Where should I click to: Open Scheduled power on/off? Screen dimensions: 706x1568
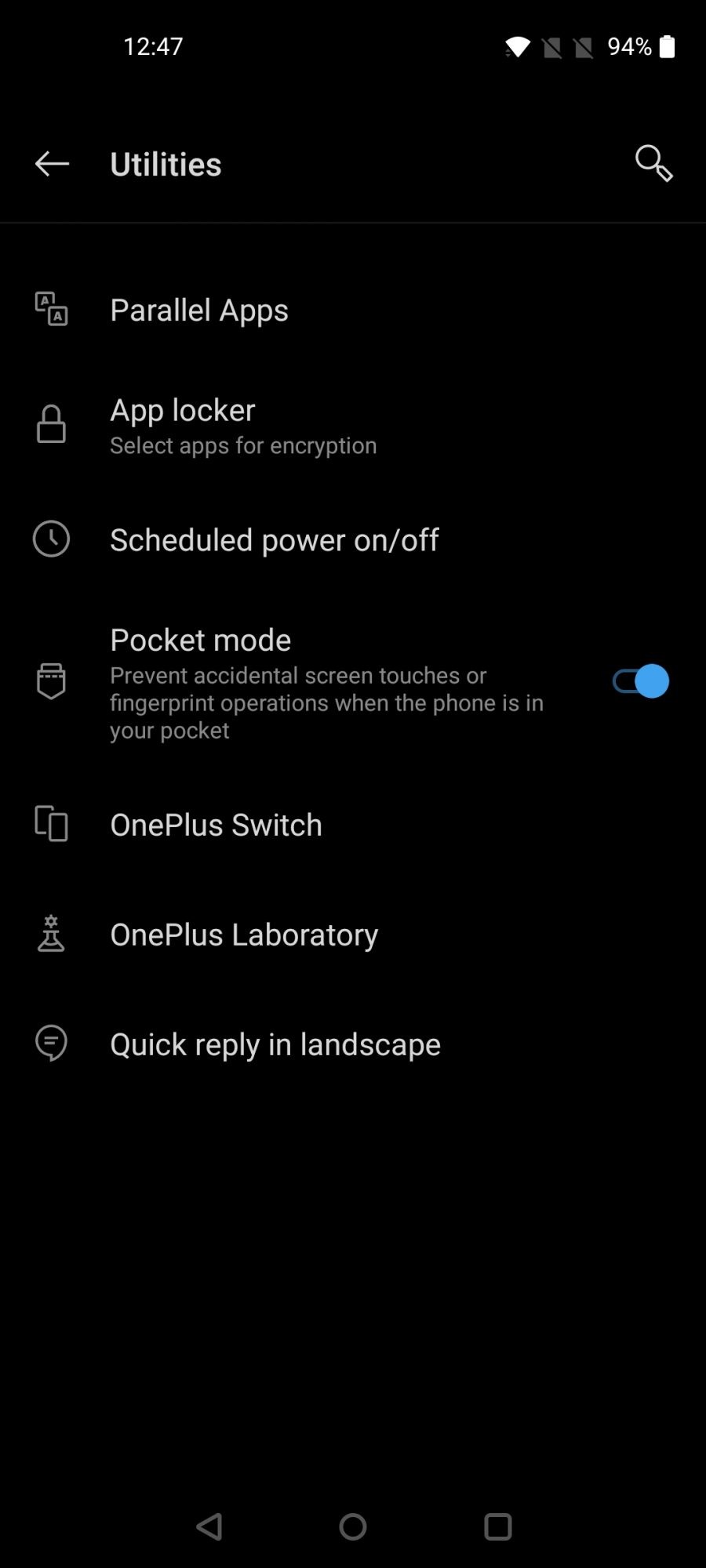(x=274, y=539)
